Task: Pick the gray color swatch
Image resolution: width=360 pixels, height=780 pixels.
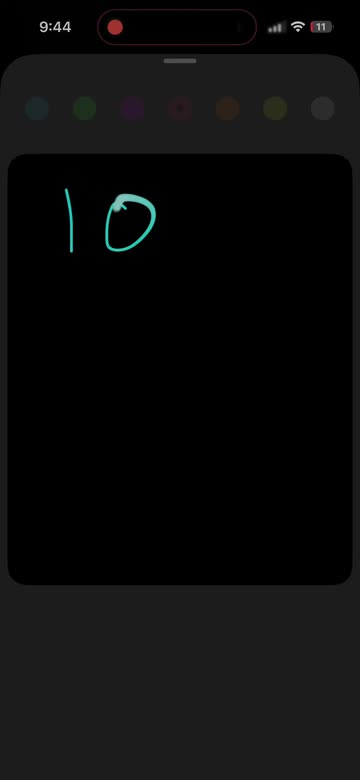Action: click(x=323, y=108)
